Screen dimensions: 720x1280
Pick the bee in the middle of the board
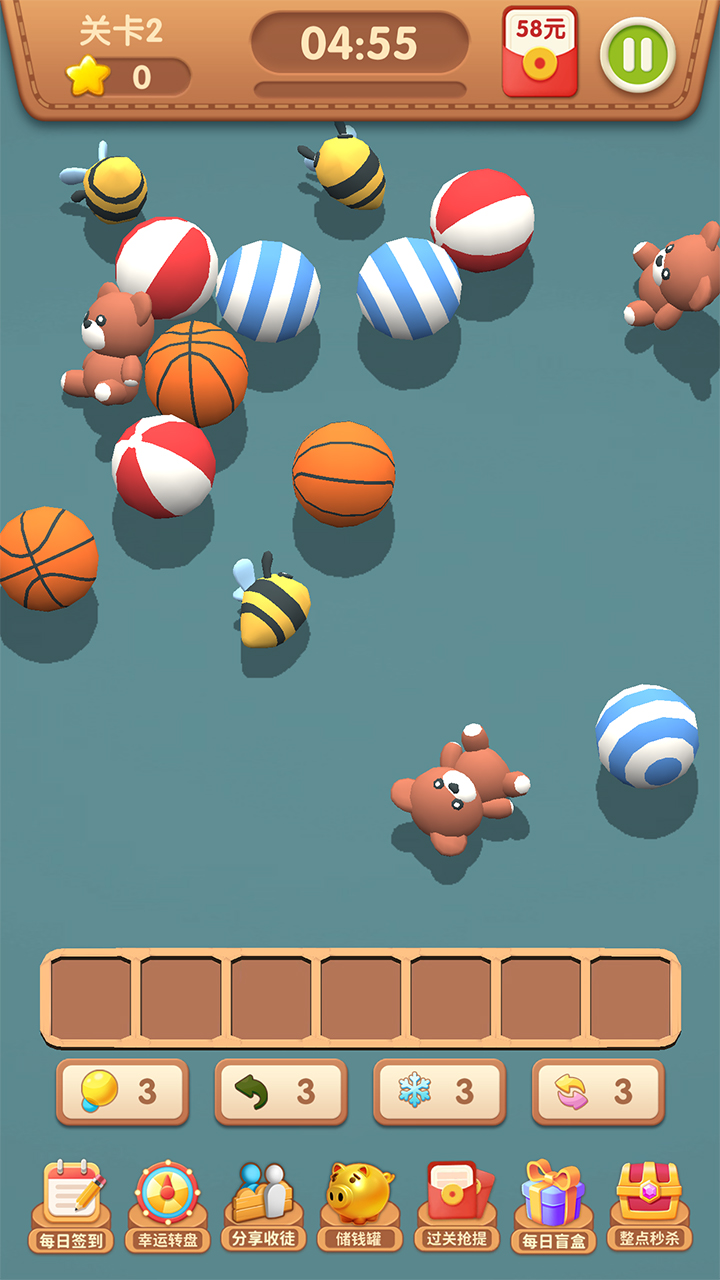tap(272, 606)
